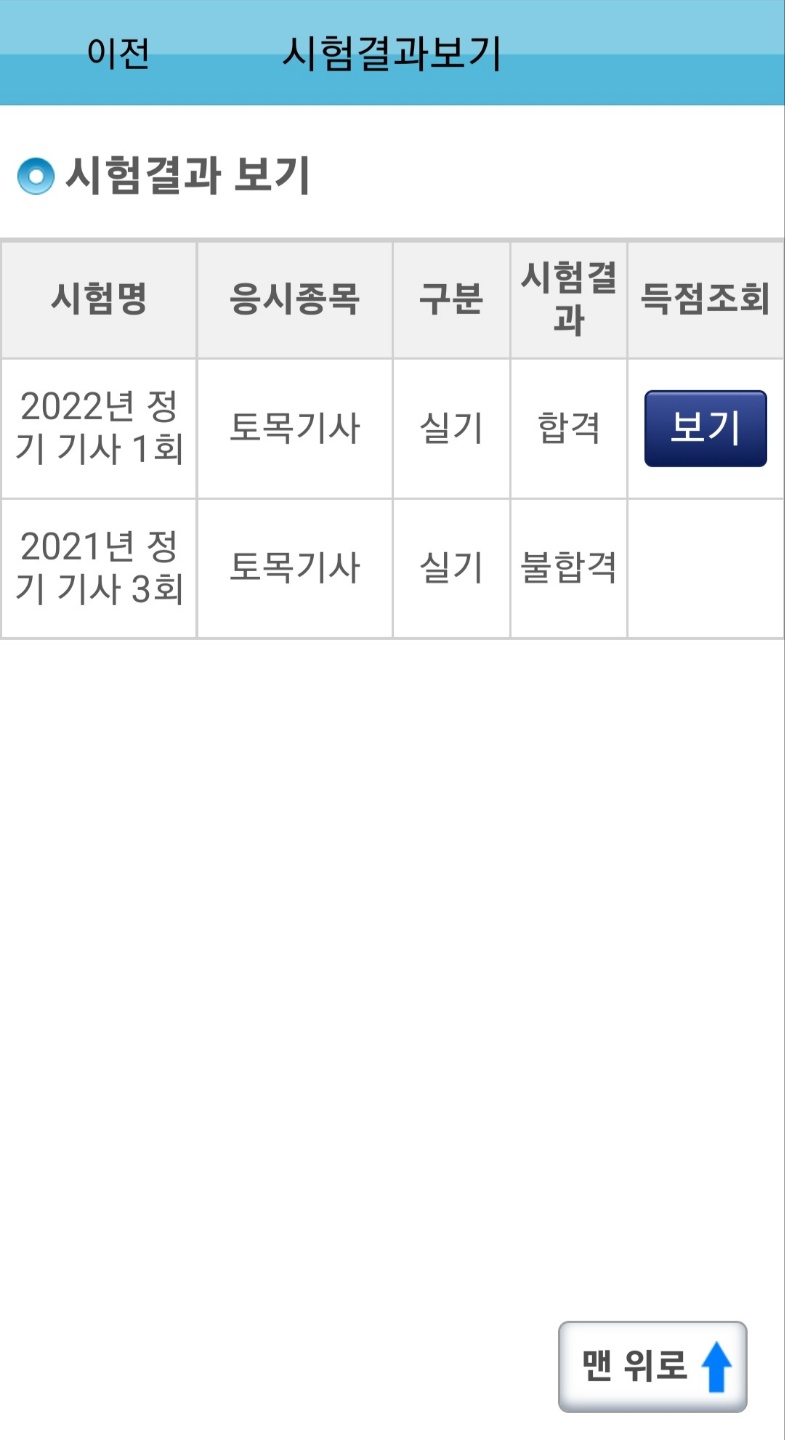Go back with the 이전 button
This screenshot has height=1440, width=785.
[118, 53]
